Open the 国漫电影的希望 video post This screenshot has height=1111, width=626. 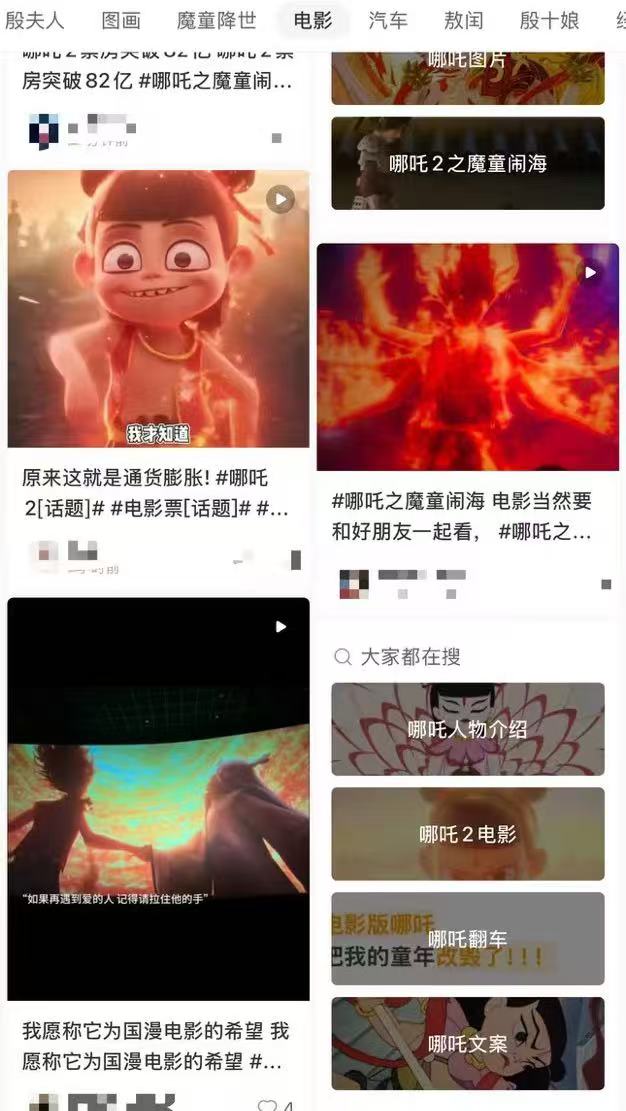coord(158,798)
